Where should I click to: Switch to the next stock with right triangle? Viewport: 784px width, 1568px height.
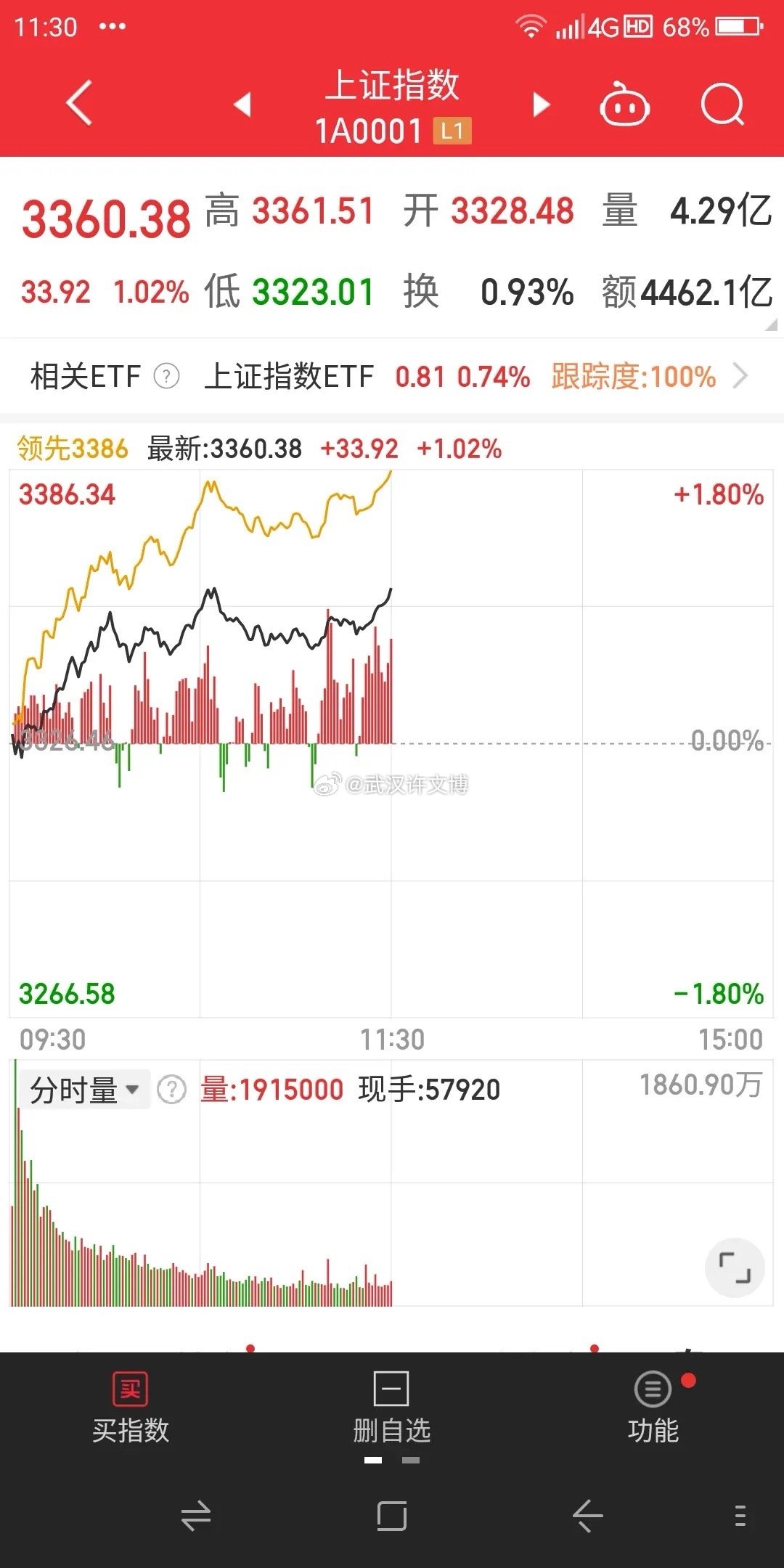[x=541, y=105]
